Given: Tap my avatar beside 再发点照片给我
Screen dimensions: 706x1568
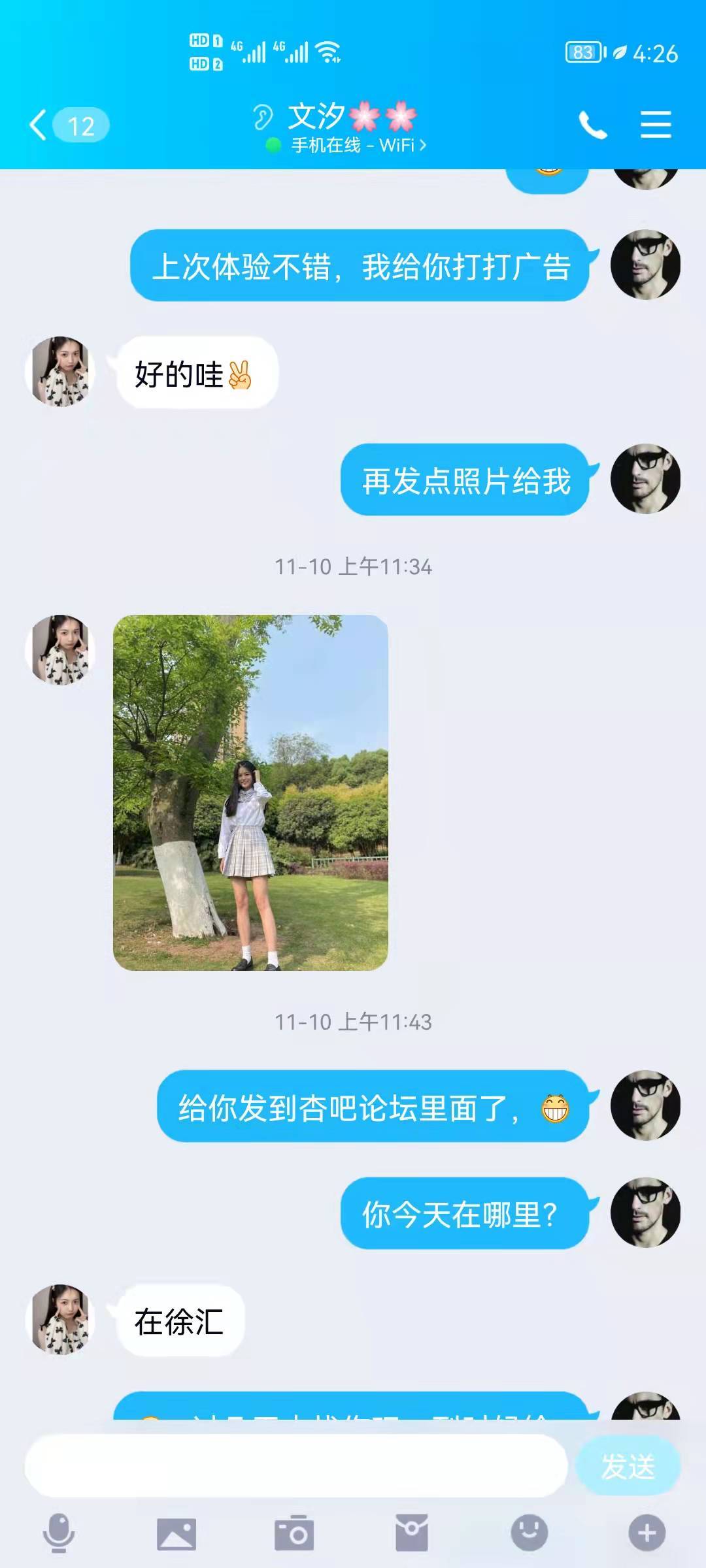Looking at the screenshot, I should 645,479.
